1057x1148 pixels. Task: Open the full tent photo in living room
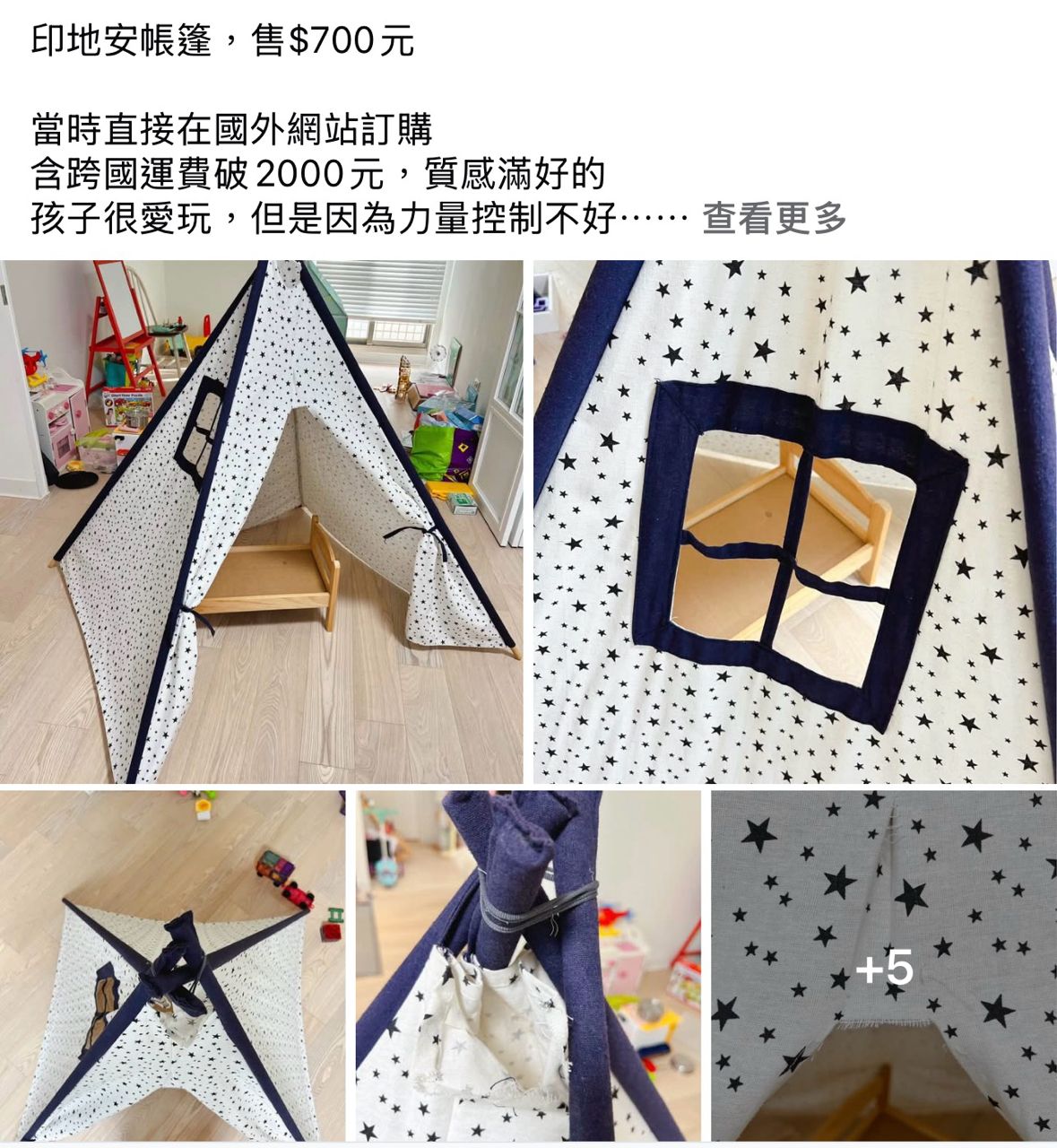click(x=261, y=522)
